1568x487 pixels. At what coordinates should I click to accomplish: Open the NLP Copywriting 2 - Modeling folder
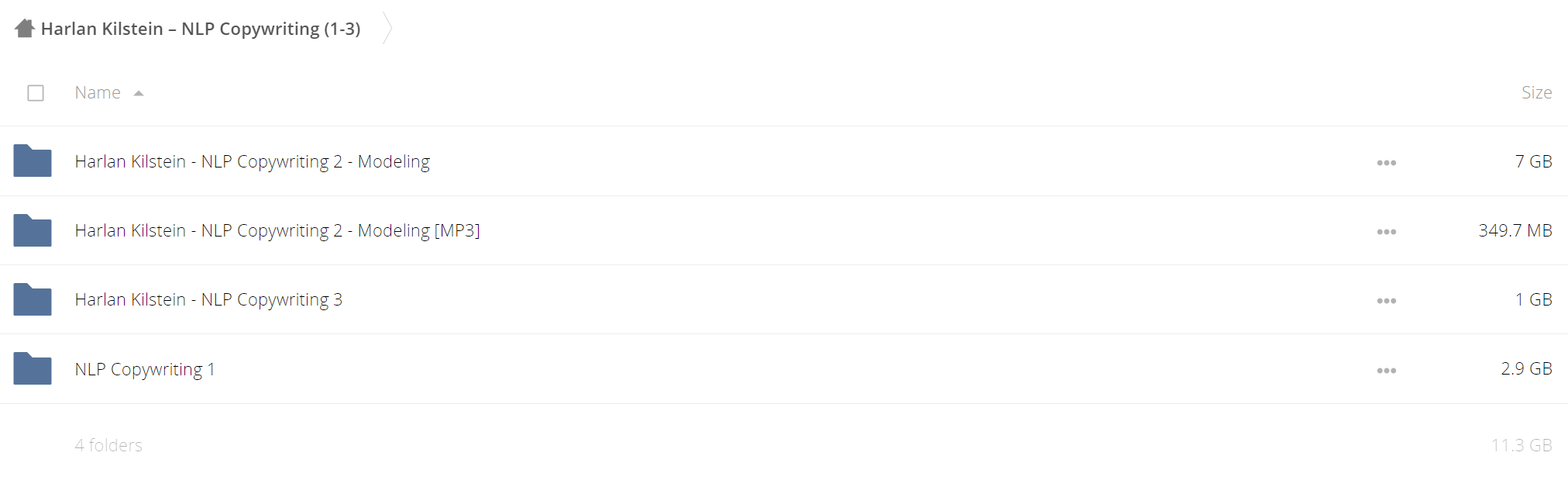coord(252,161)
